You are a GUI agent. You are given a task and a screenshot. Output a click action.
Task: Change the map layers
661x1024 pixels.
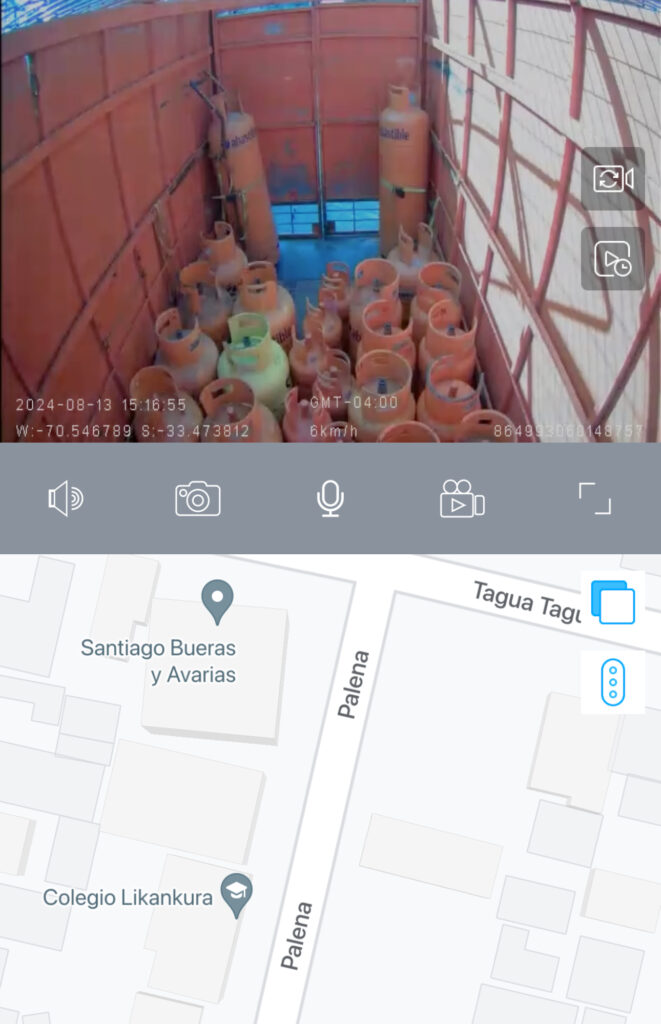[613, 602]
